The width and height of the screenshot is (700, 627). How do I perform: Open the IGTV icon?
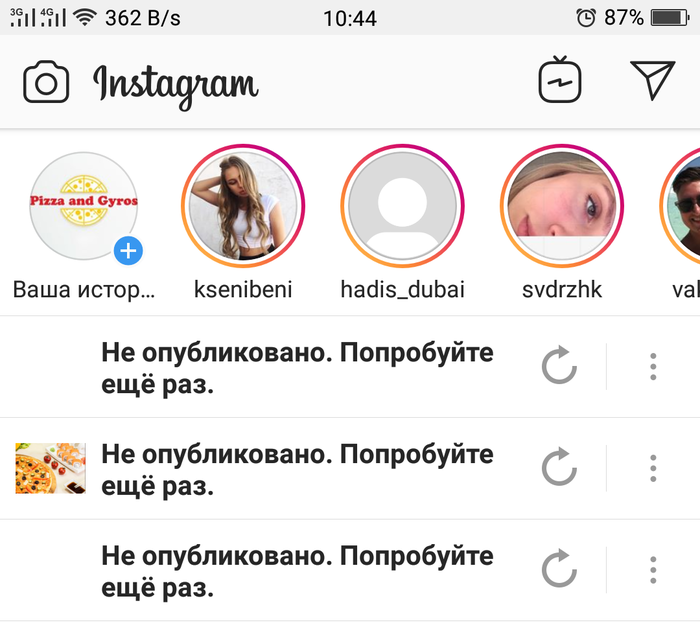point(560,82)
